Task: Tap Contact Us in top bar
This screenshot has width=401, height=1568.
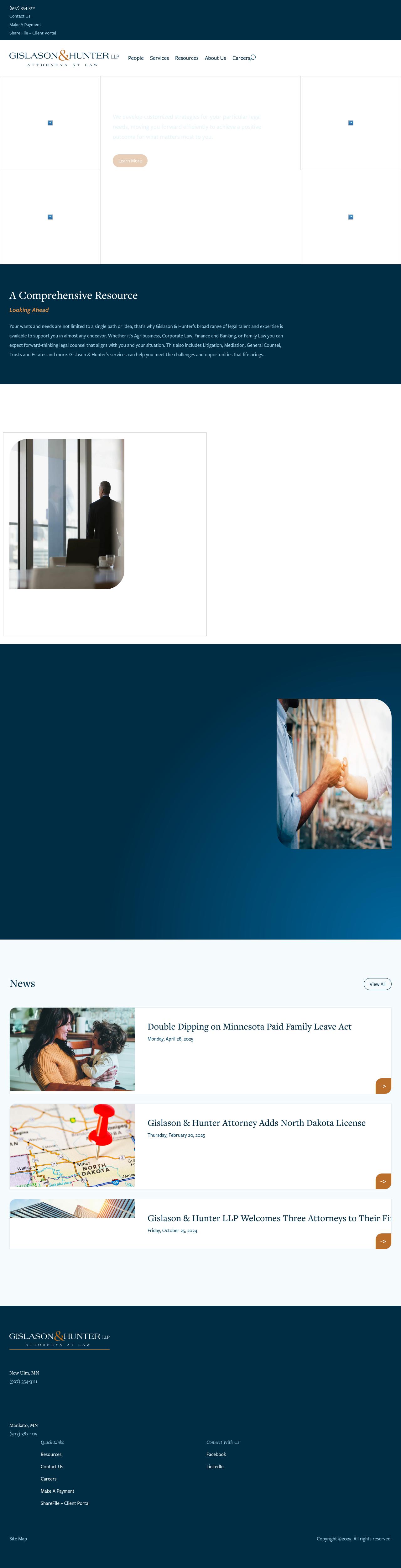Action: (20, 16)
